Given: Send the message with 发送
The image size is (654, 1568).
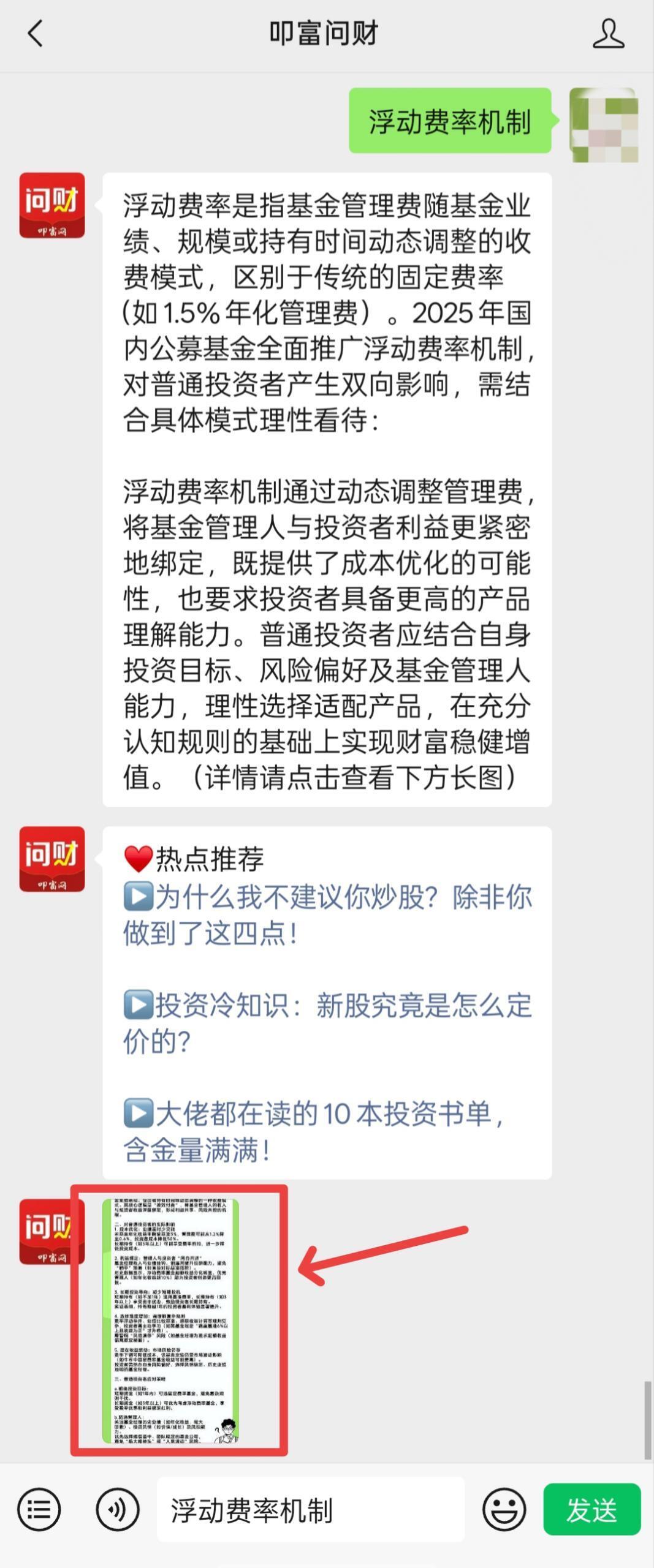Looking at the screenshot, I should tap(591, 1510).
